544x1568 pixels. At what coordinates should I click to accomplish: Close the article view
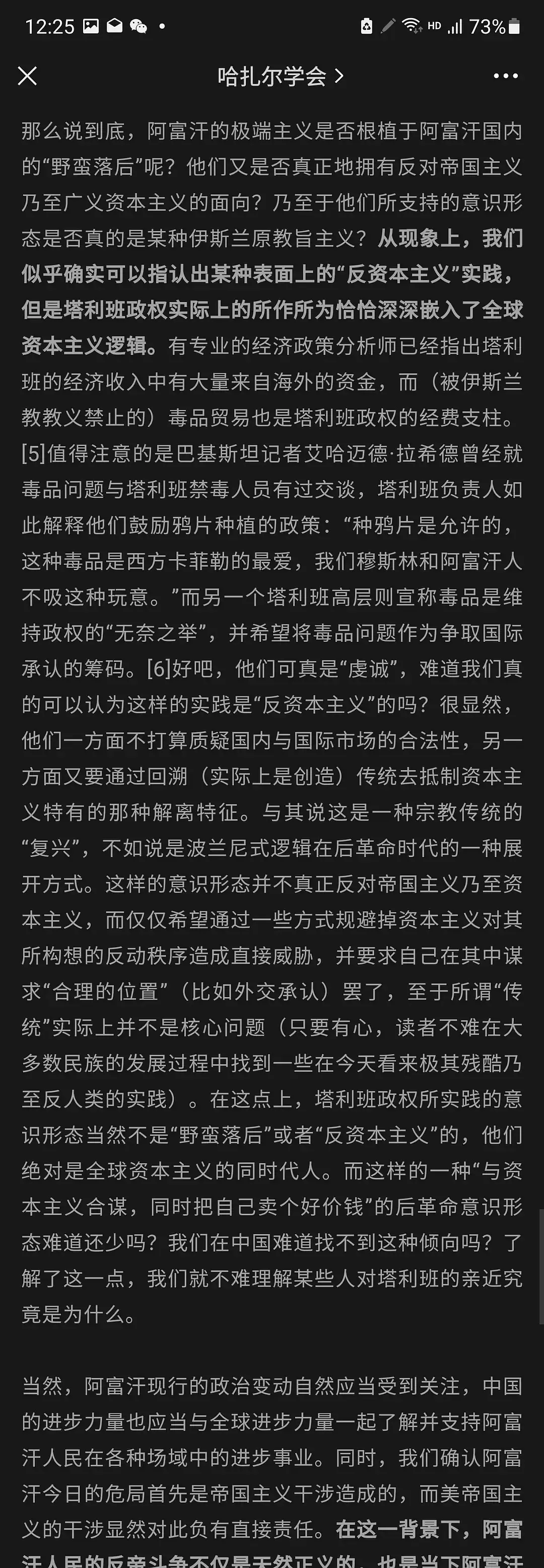(27, 76)
